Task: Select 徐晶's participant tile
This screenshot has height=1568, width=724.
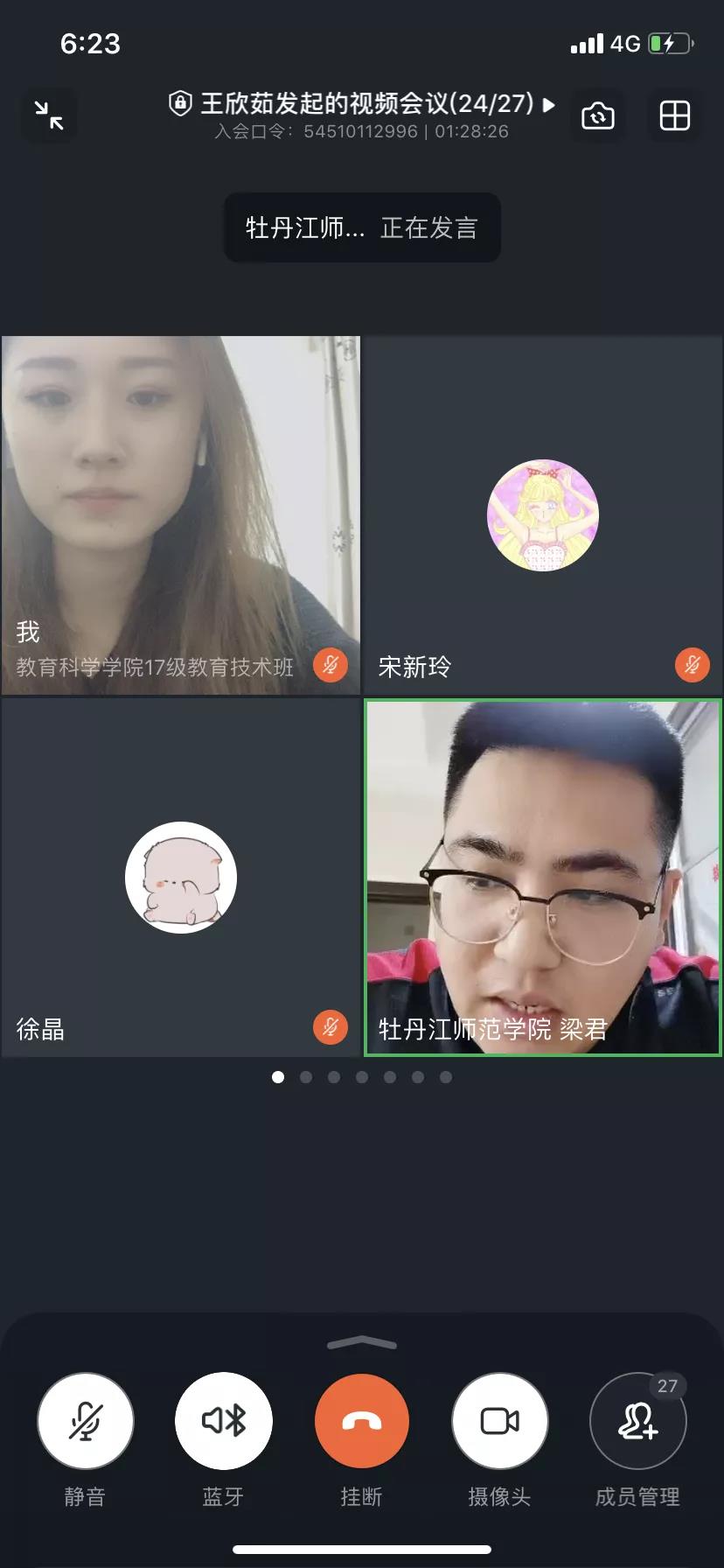Action: pyautogui.click(x=180, y=878)
